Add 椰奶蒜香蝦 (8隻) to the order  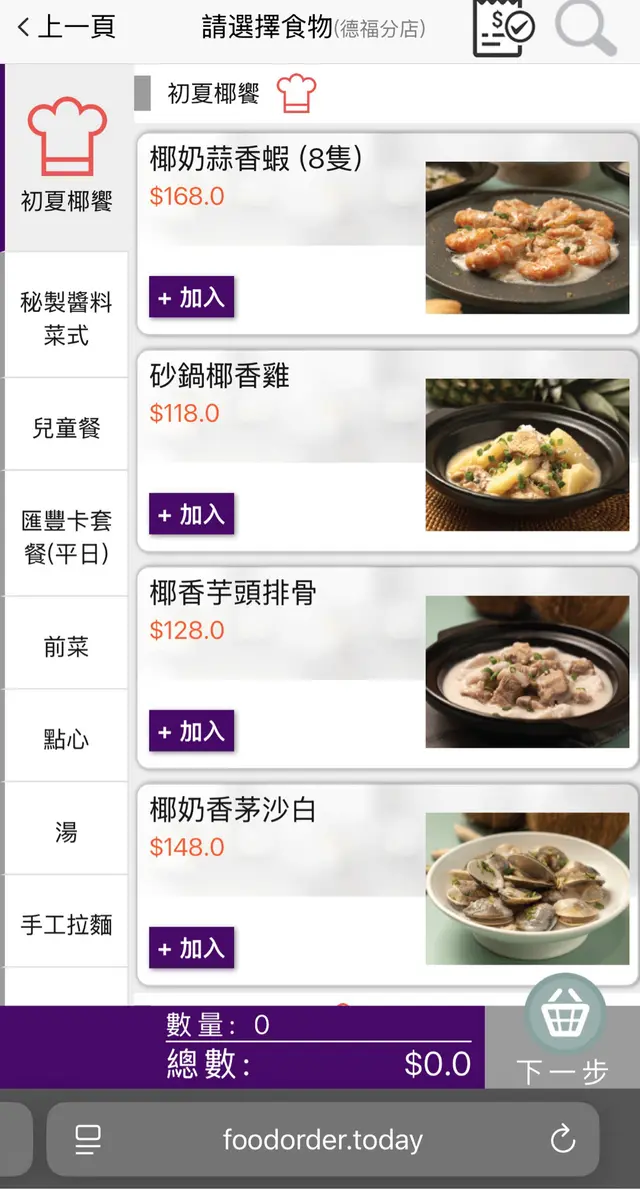(x=192, y=298)
